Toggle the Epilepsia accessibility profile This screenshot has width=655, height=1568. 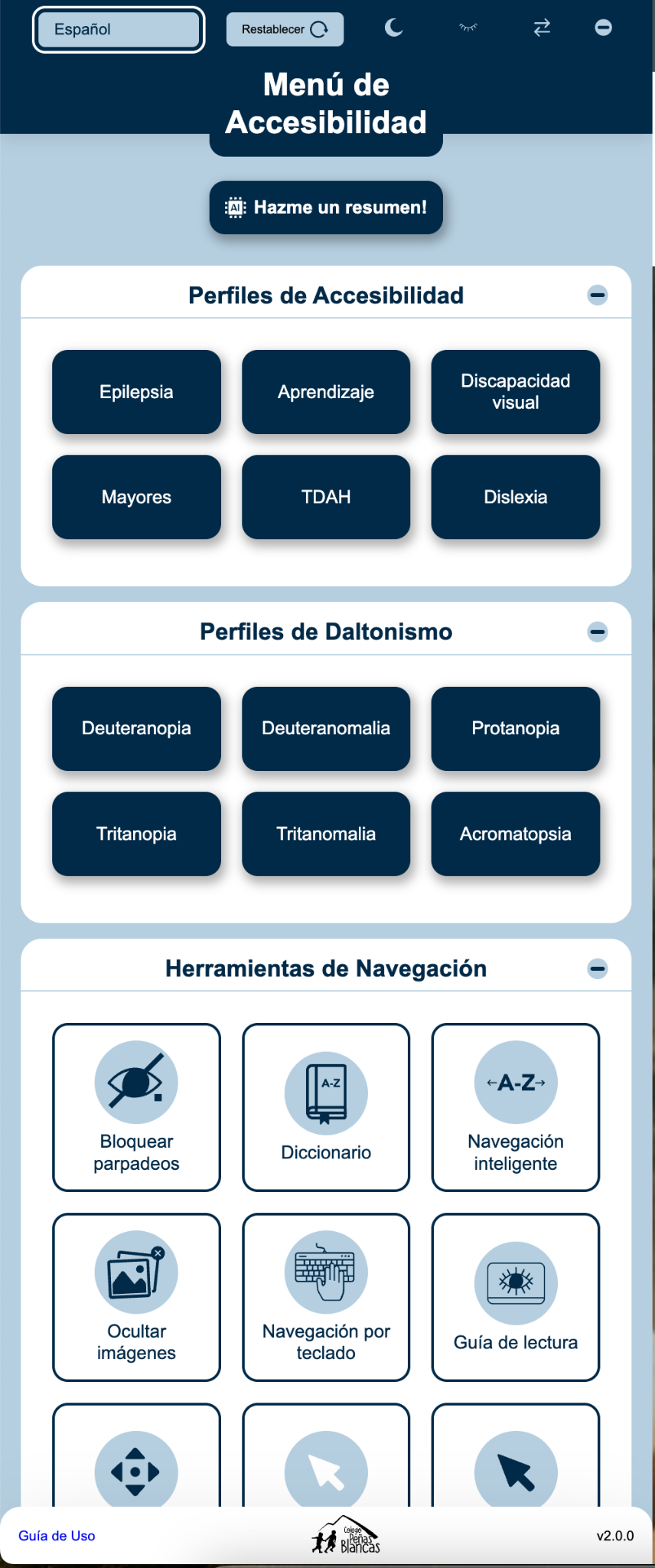pyautogui.click(x=136, y=392)
